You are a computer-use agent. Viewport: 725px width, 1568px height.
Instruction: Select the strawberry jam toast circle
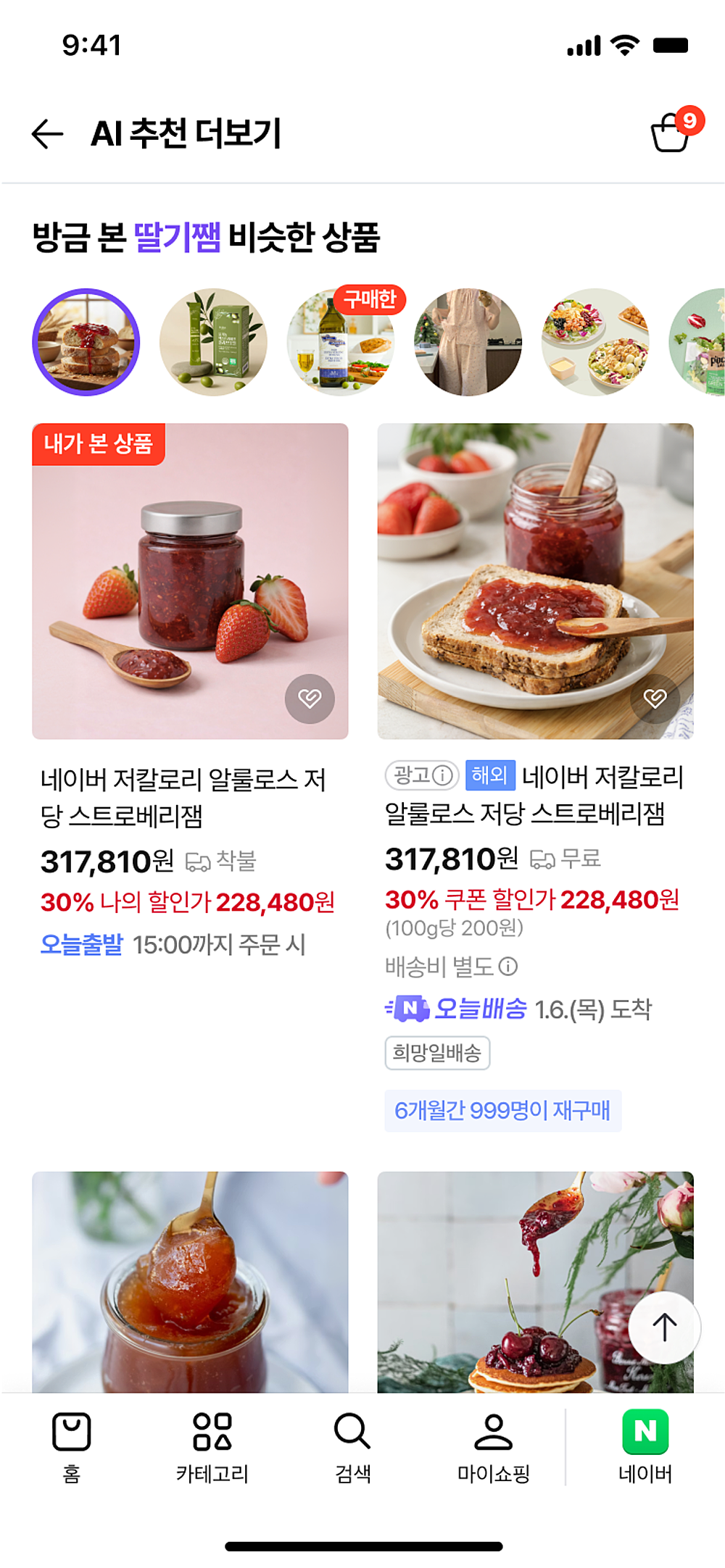86,342
